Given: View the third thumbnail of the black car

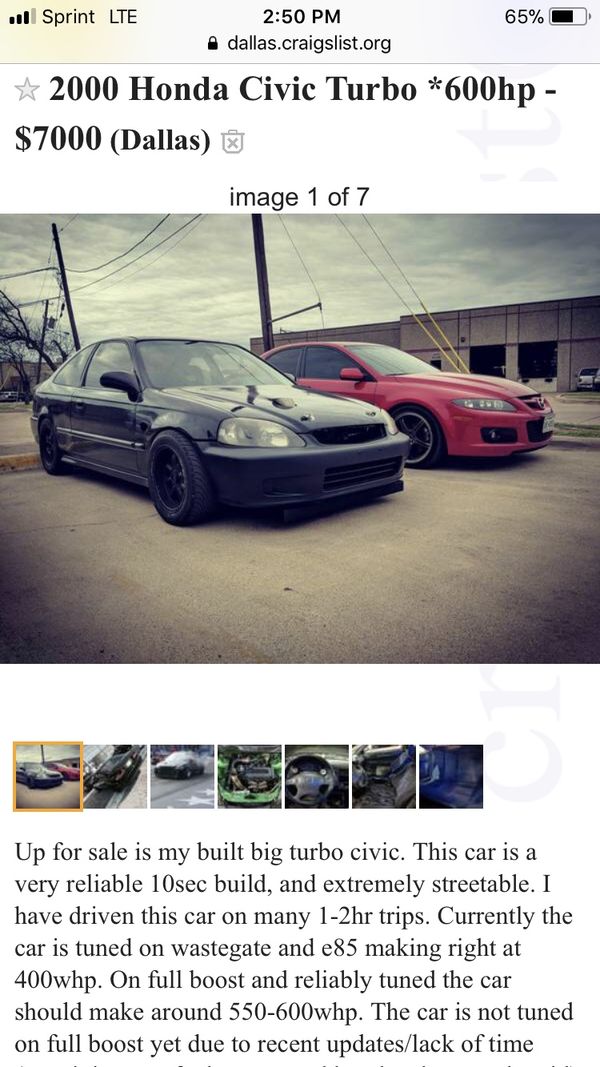Looking at the screenshot, I should (182, 776).
